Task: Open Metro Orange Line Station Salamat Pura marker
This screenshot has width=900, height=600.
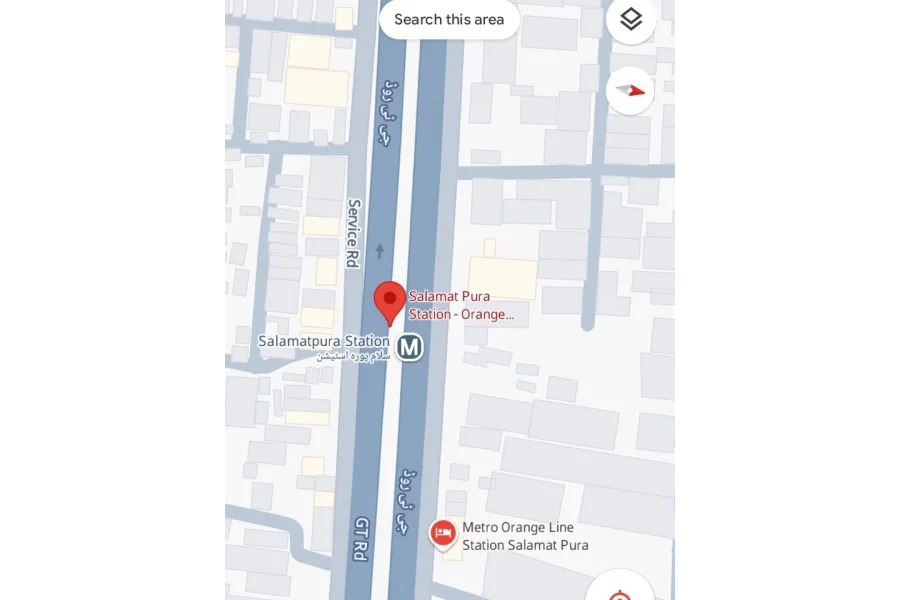Action: click(x=443, y=534)
